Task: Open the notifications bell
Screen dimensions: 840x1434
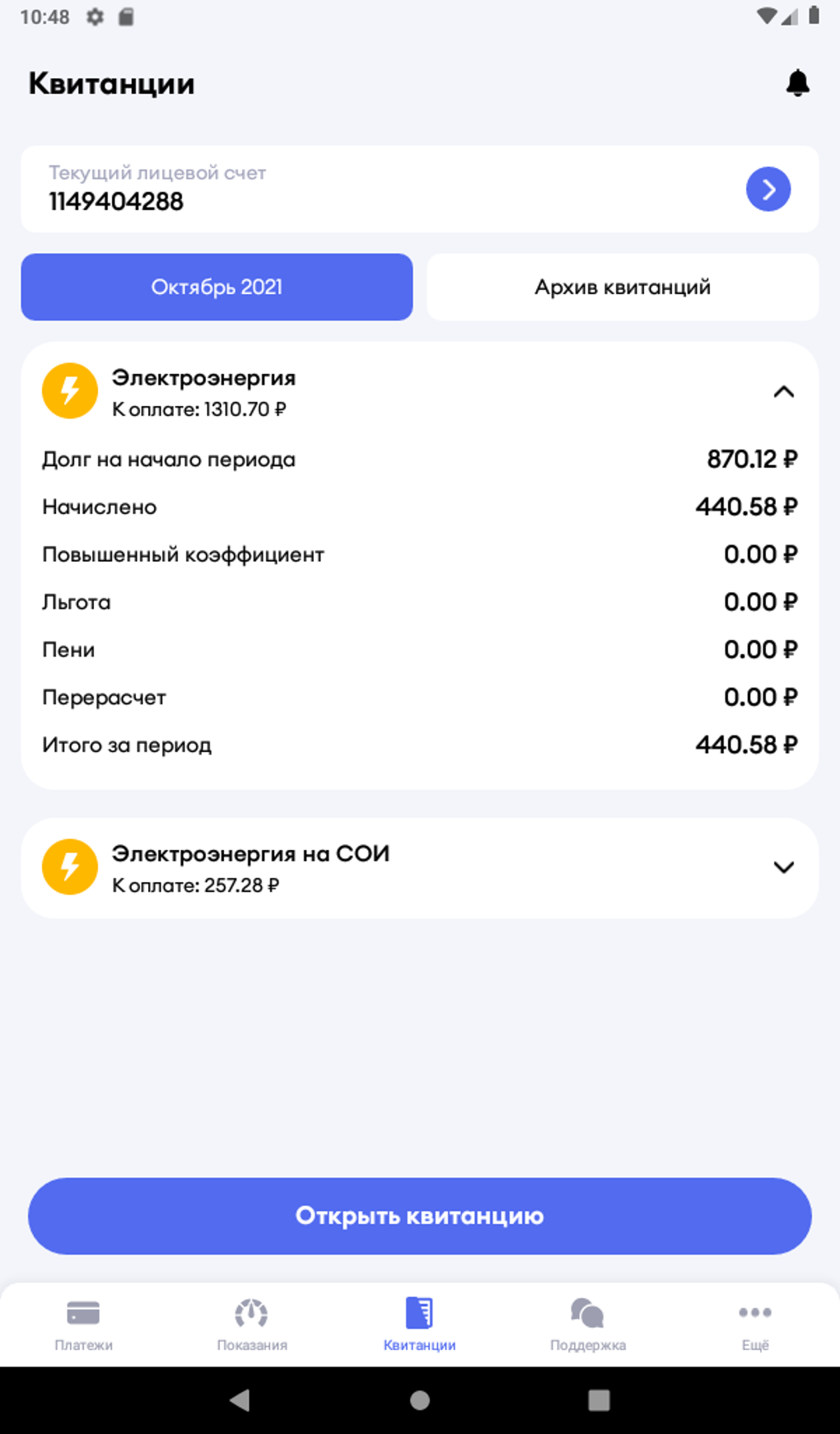Action: pyautogui.click(x=797, y=83)
